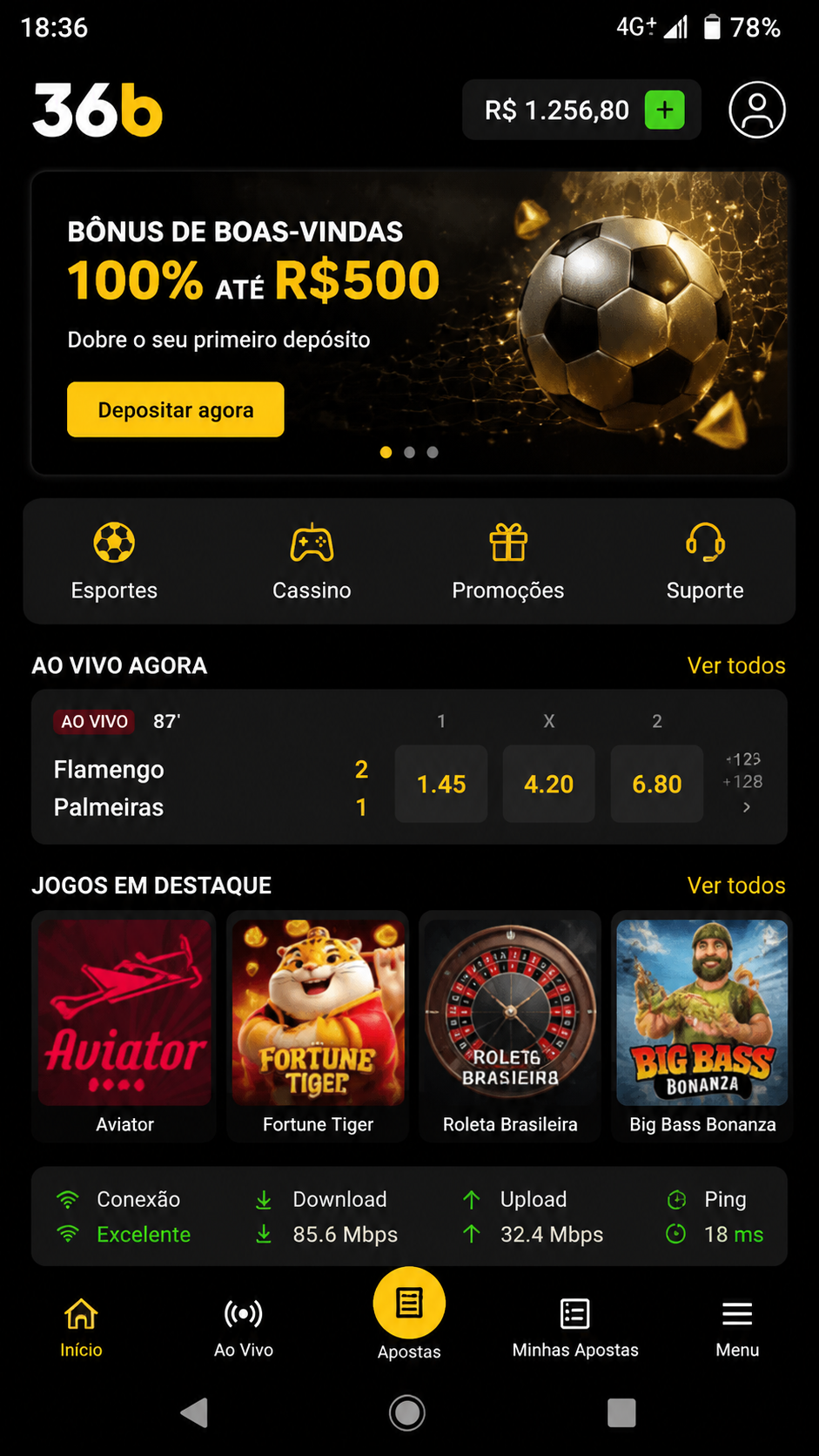Open the user profile icon
The image size is (819, 1456).
coord(756,110)
